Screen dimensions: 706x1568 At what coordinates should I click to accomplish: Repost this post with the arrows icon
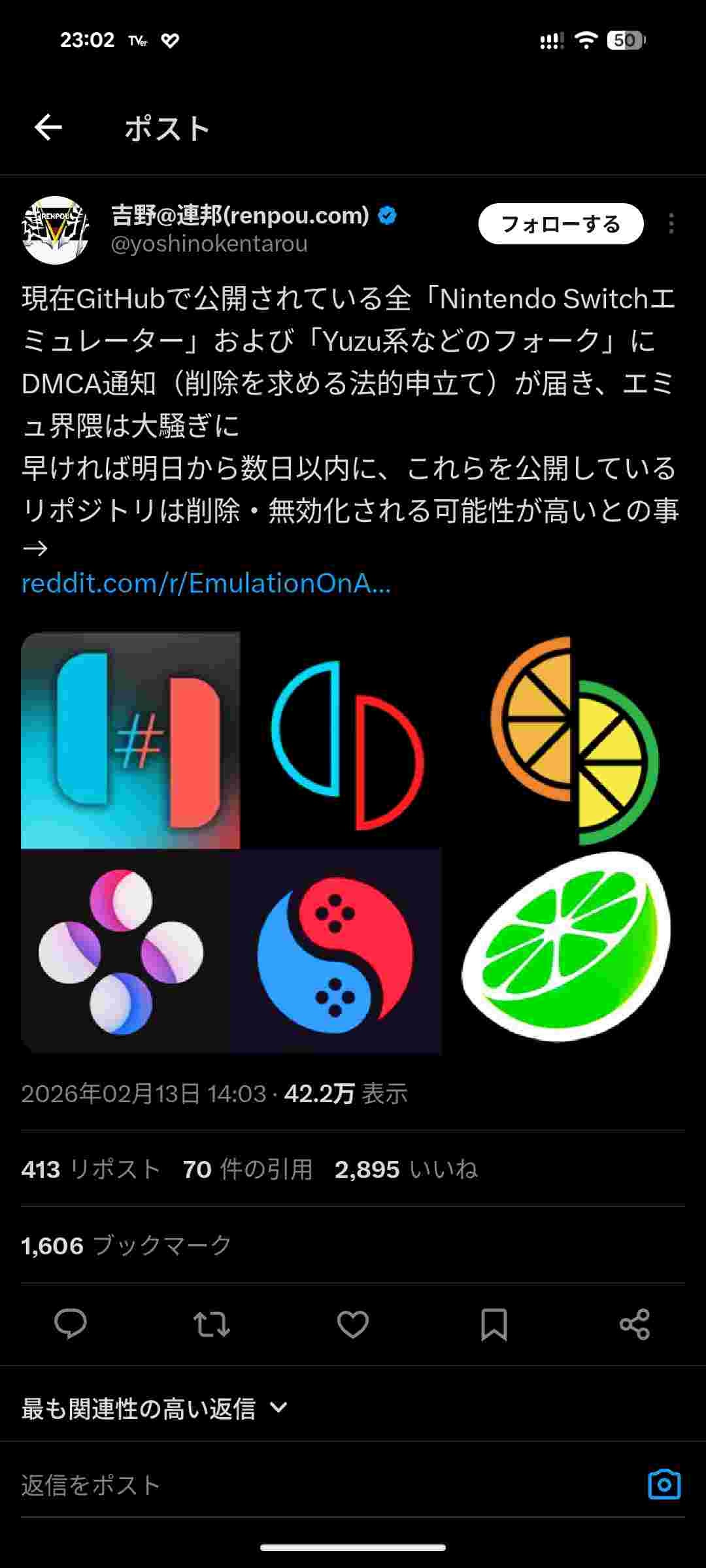click(x=211, y=1324)
